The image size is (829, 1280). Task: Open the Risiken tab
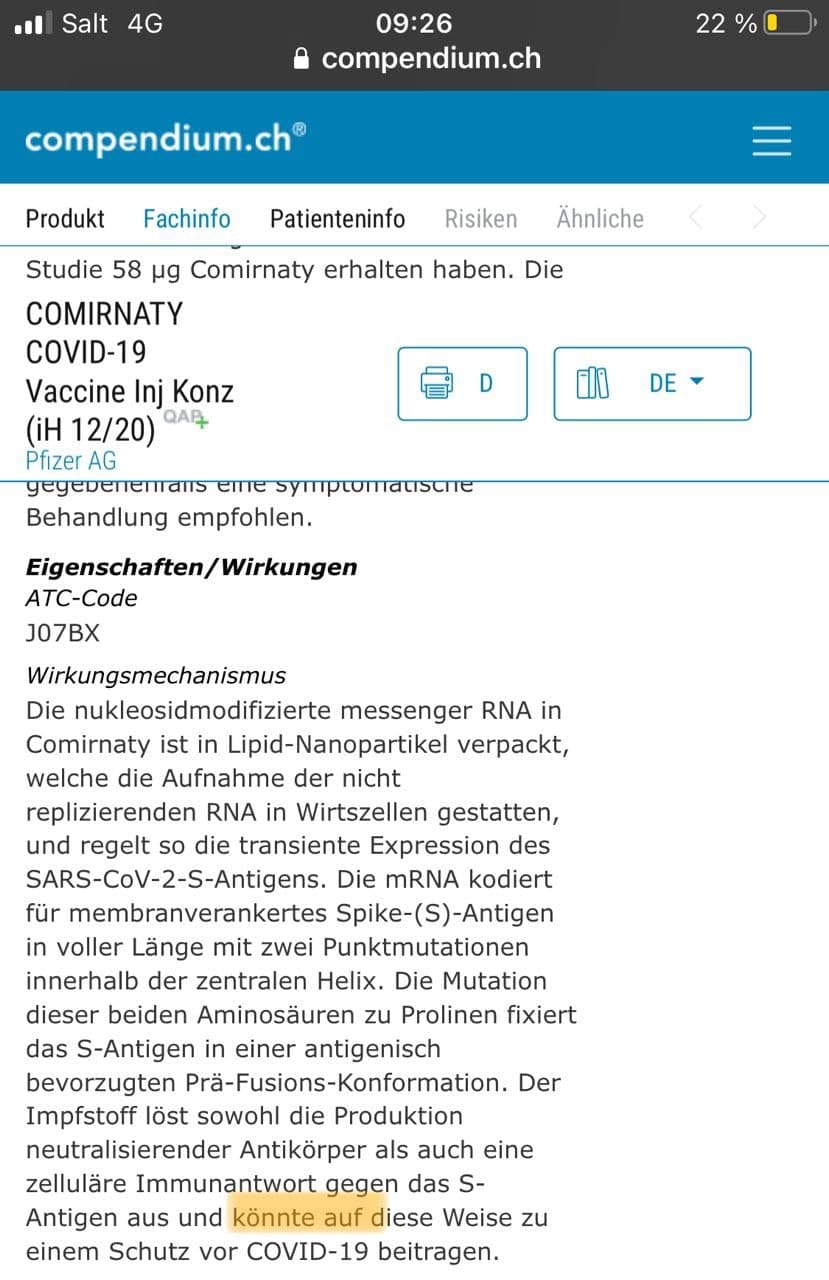(481, 218)
